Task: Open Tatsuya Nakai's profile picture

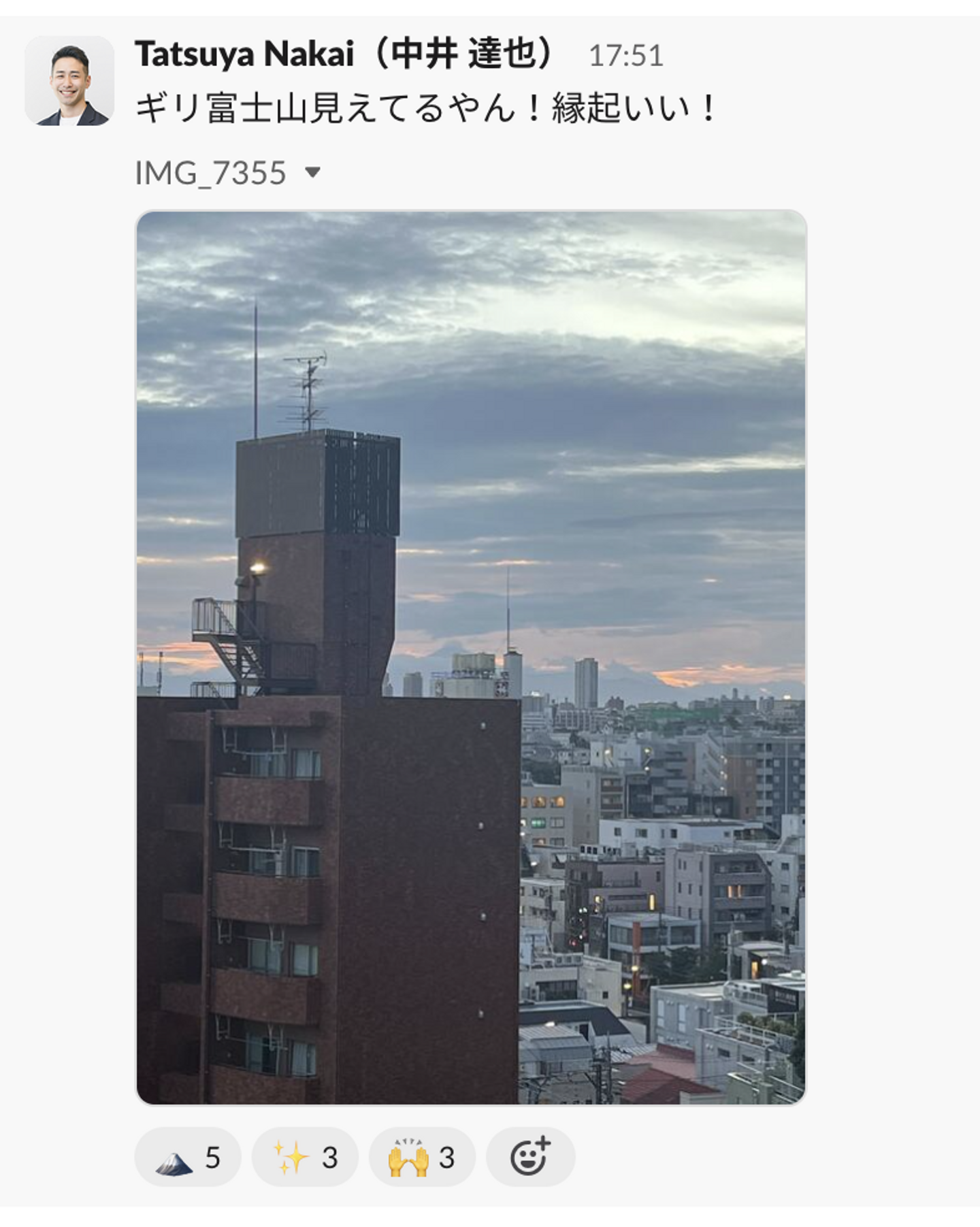Action: (69, 81)
